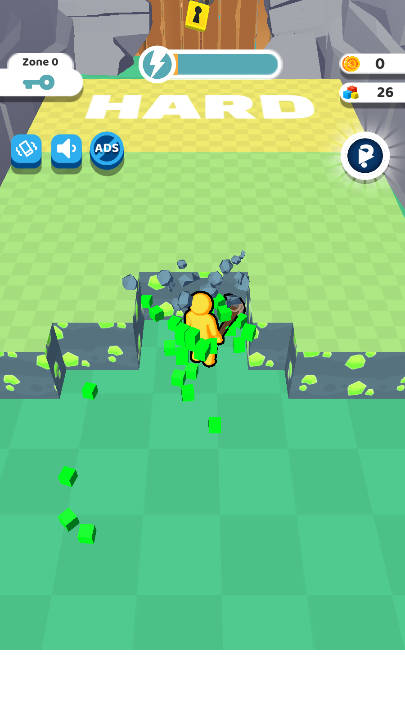Toggle the vibration button

(x=26, y=151)
